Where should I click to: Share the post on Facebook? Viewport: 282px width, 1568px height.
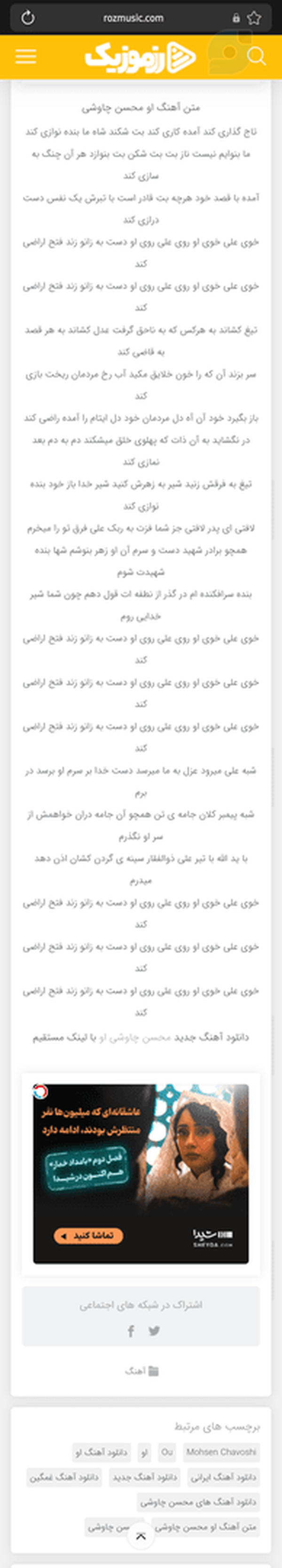click(130, 1330)
